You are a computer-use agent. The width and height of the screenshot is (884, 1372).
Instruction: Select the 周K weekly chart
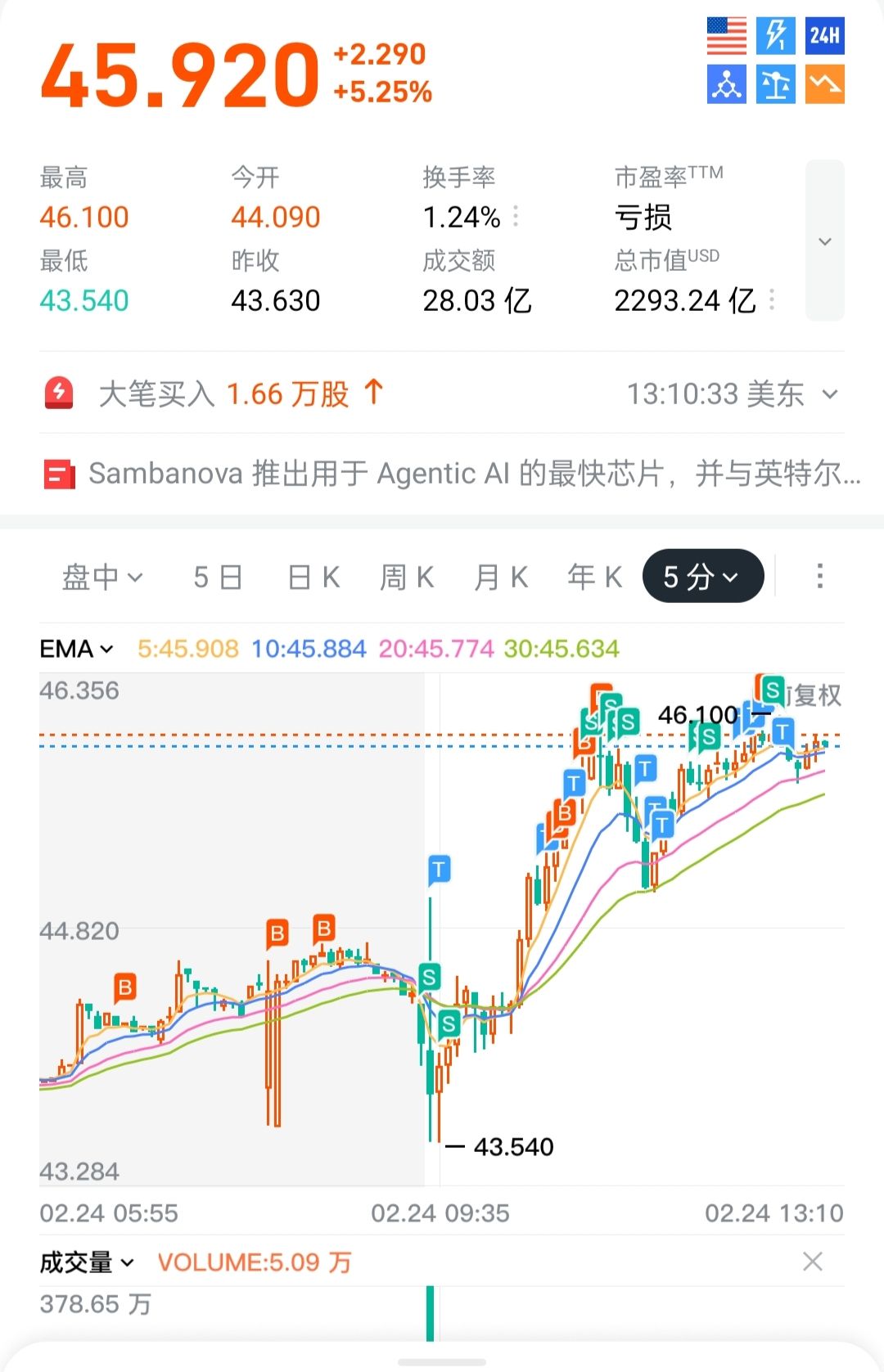click(x=407, y=578)
